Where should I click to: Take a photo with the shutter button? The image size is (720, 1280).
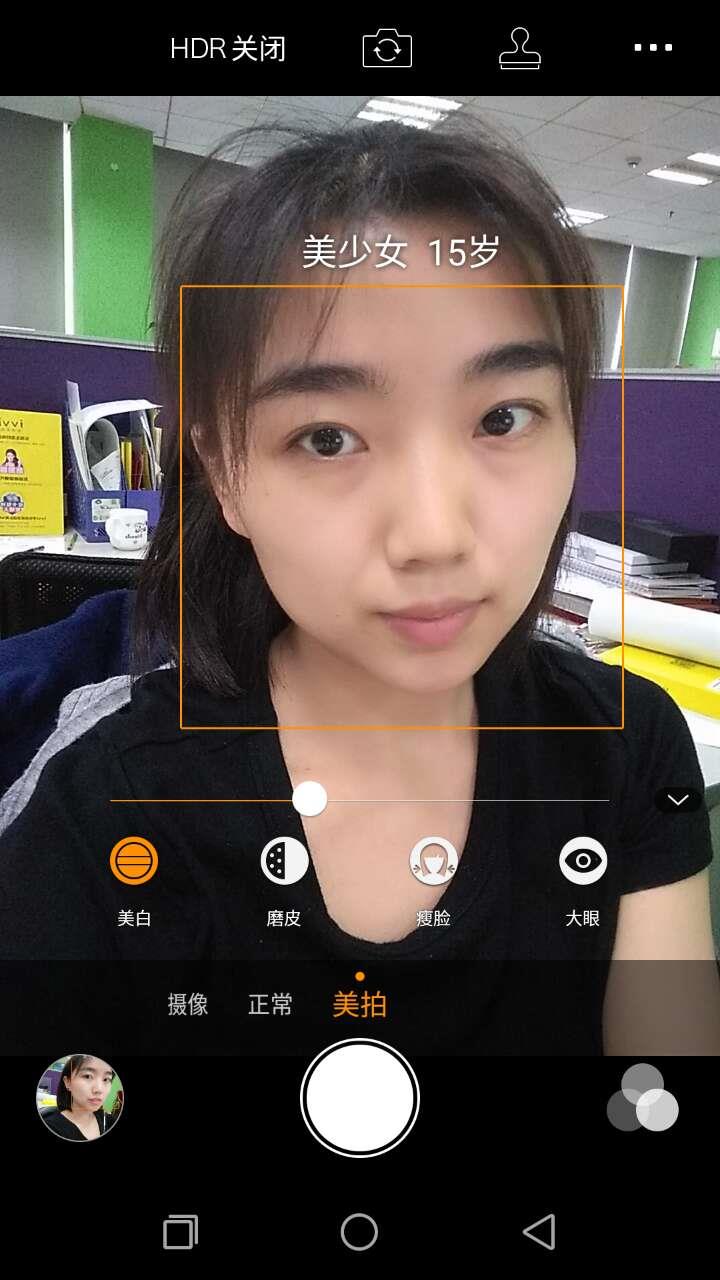click(360, 1098)
